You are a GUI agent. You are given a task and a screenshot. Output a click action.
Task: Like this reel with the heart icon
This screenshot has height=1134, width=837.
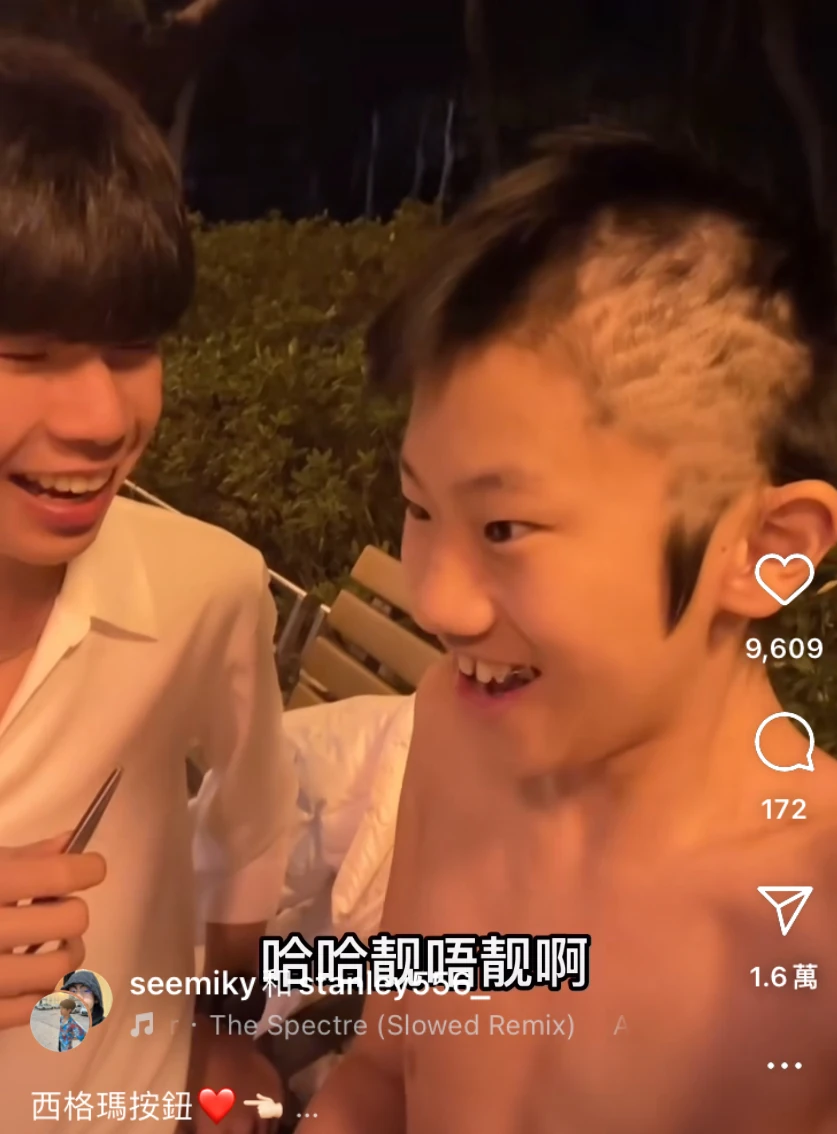coord(784,579)
